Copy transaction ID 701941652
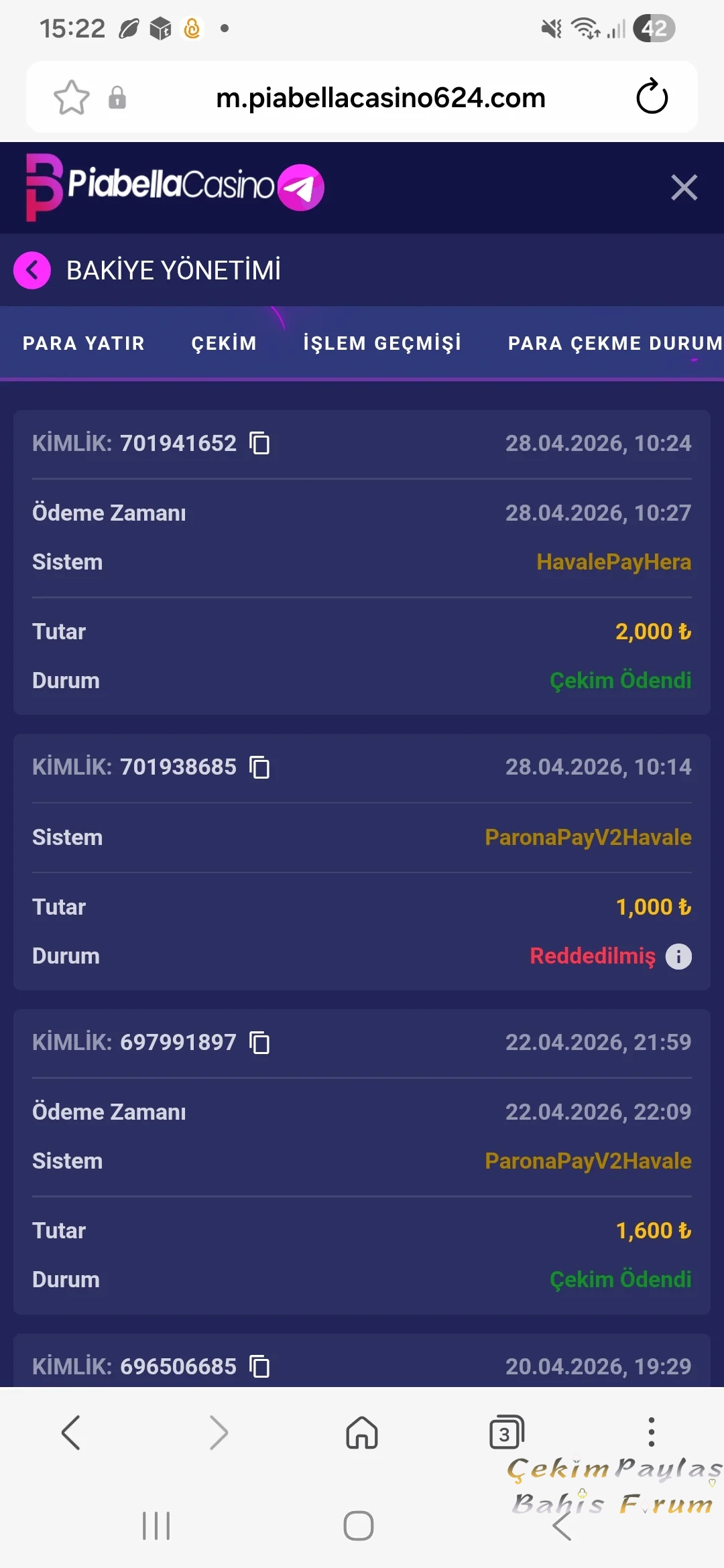This screenshot has height=1568, width=724. point(259,443)
